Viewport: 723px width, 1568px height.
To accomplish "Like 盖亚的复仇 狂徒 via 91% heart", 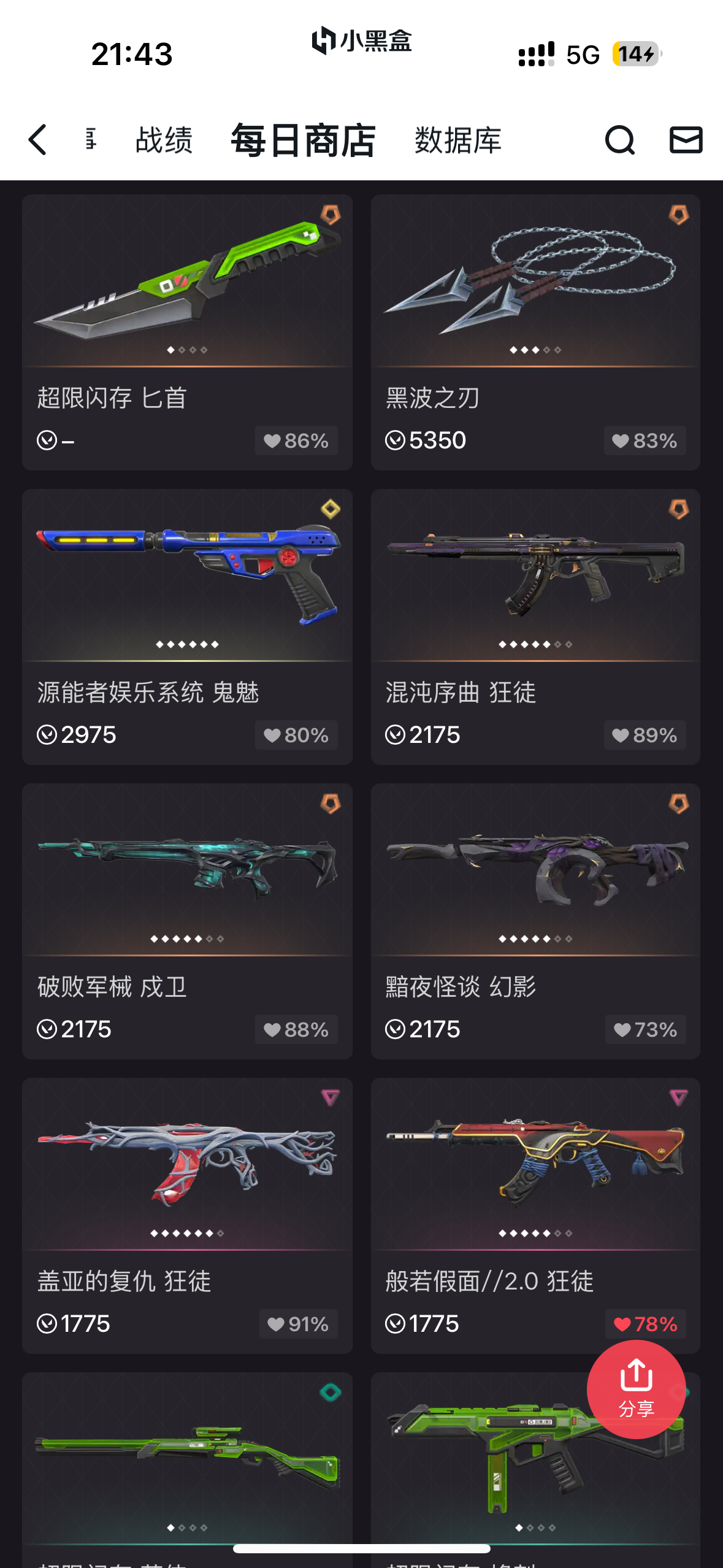I will click(298, 1324).
